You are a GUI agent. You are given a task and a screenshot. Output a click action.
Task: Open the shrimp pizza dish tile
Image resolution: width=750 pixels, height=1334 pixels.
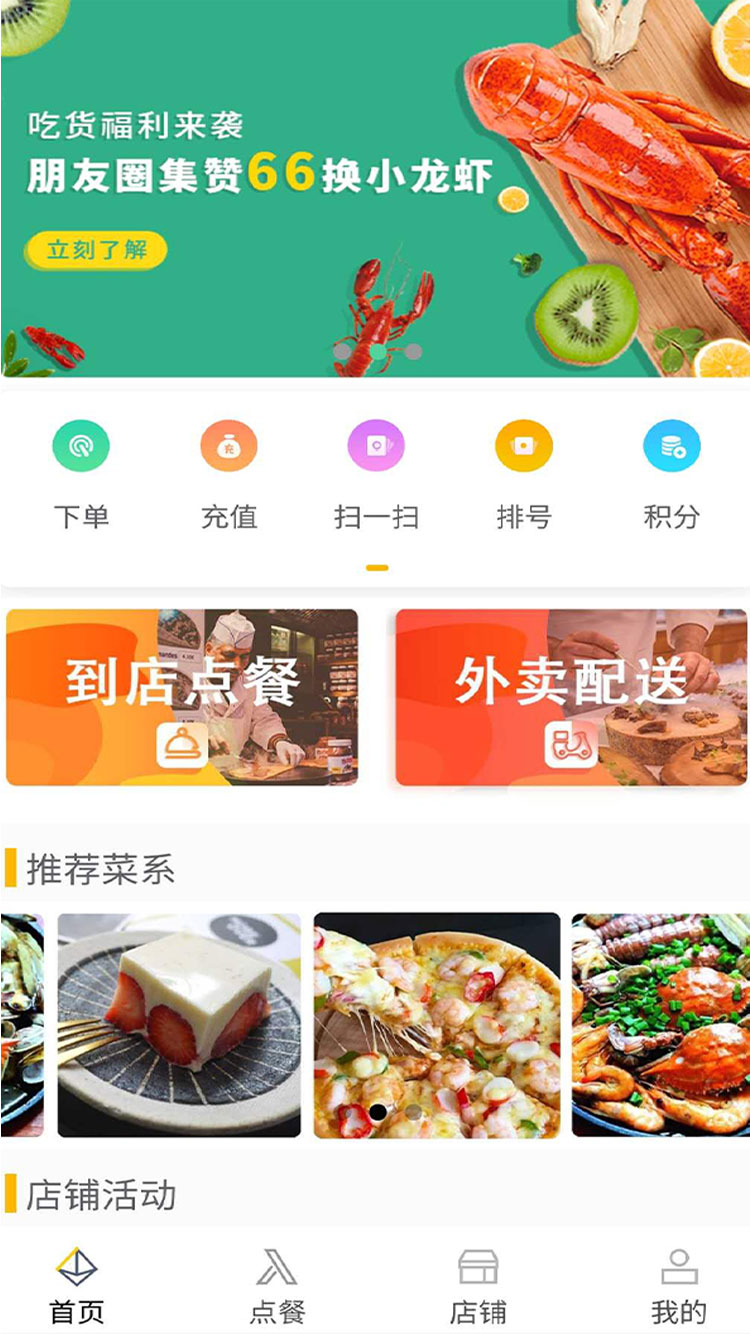pyautogui.click(x=437, y=1024)
